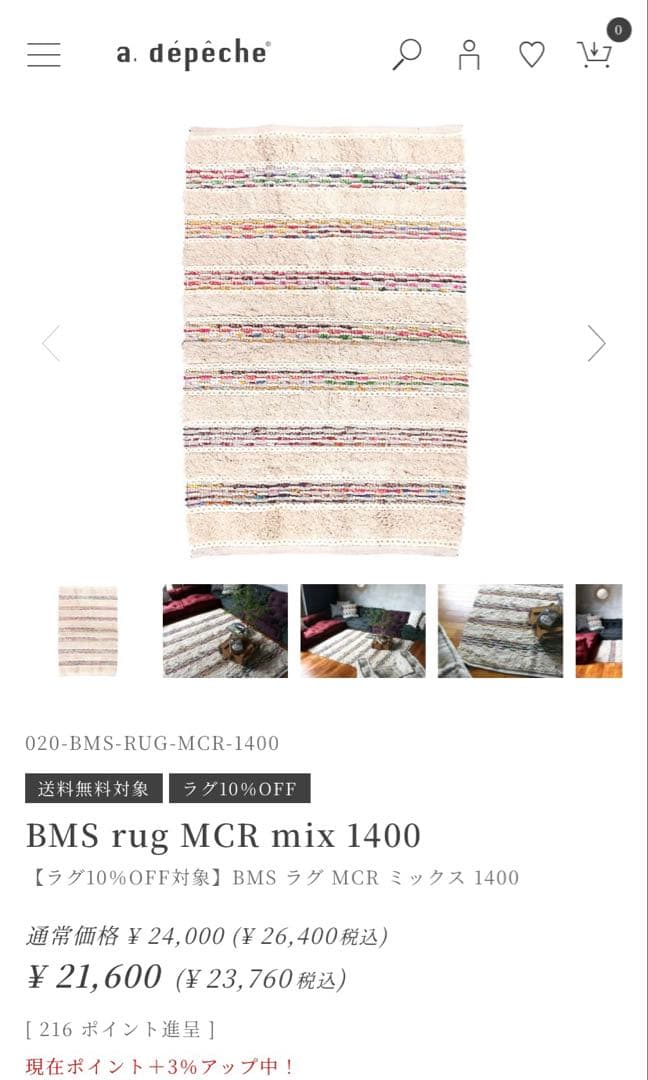Select fourth thumbnail showing rug close-up
This screenshot has width=648, height=1080.
pos(500,631)
